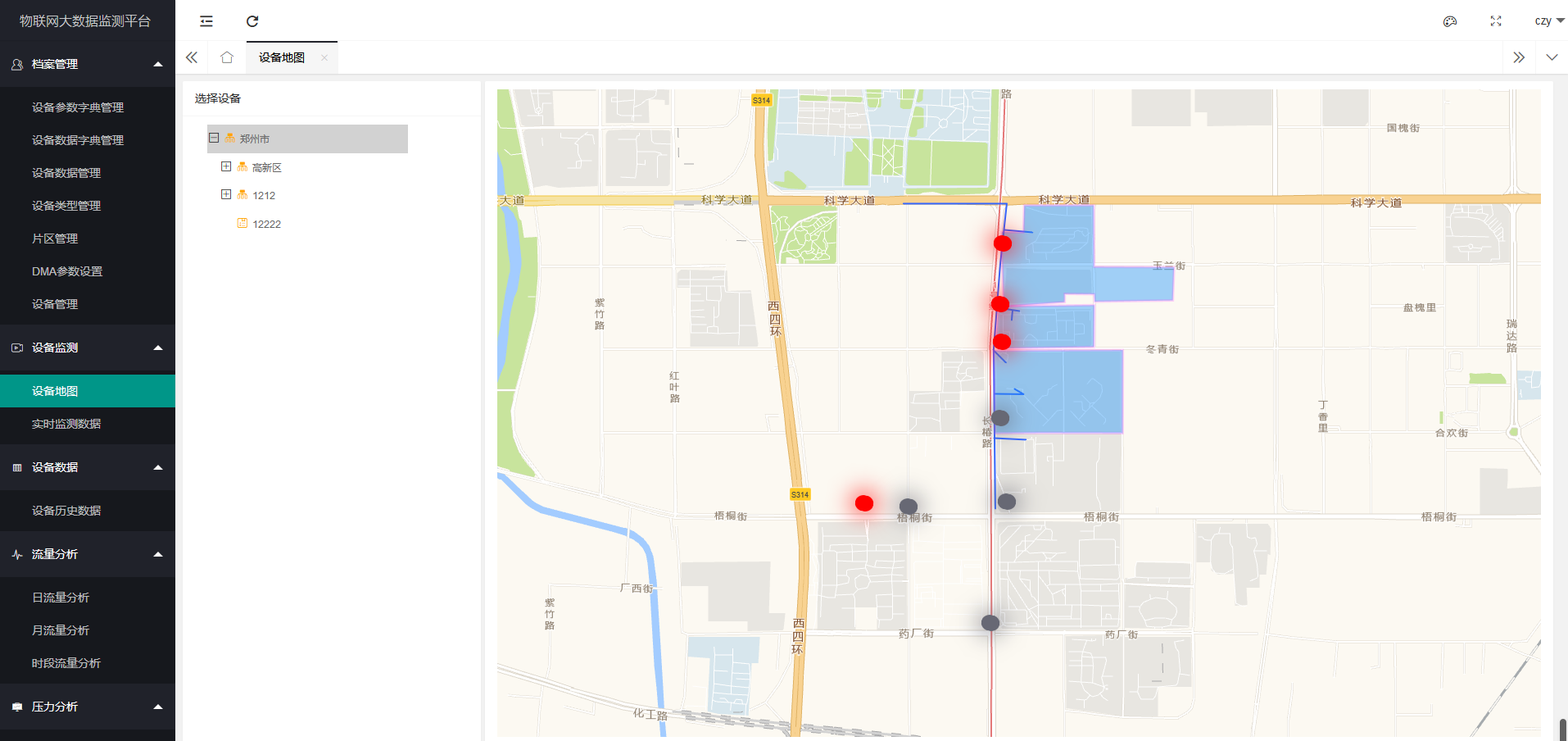Open 设备历史数据 page
1568x741 pixels.
click(66, 511)
